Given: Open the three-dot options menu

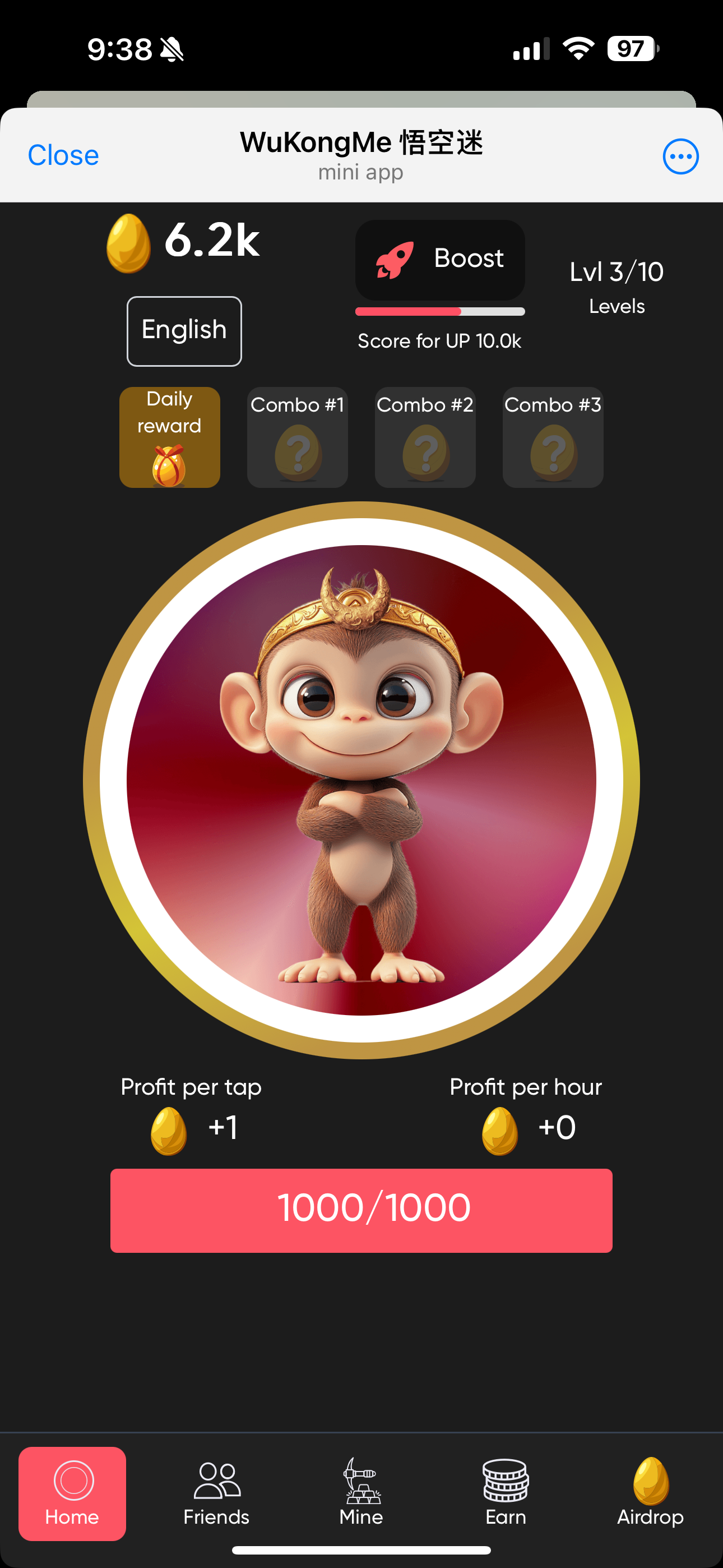Looking at the screenshot, I should (x=680, y=156).
